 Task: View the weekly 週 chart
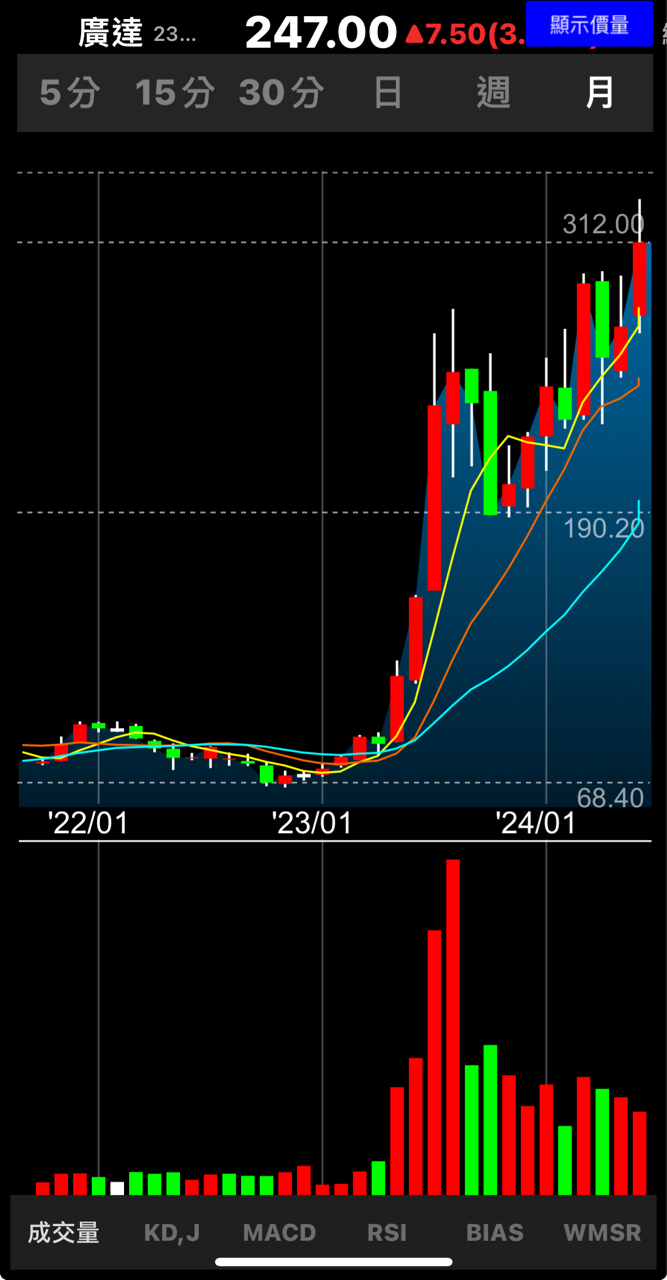click(493, 94)
